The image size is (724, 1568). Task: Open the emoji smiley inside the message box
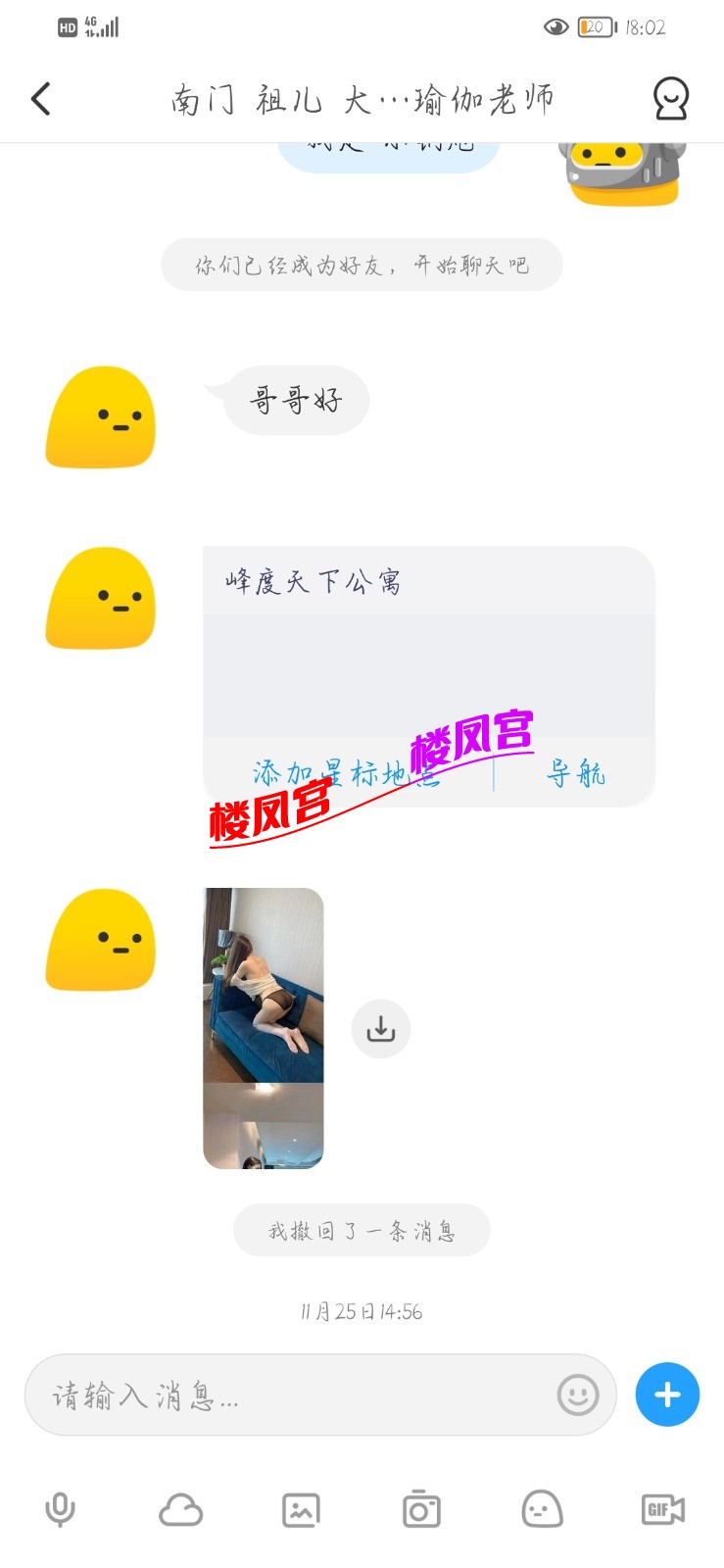point(577,1396)
